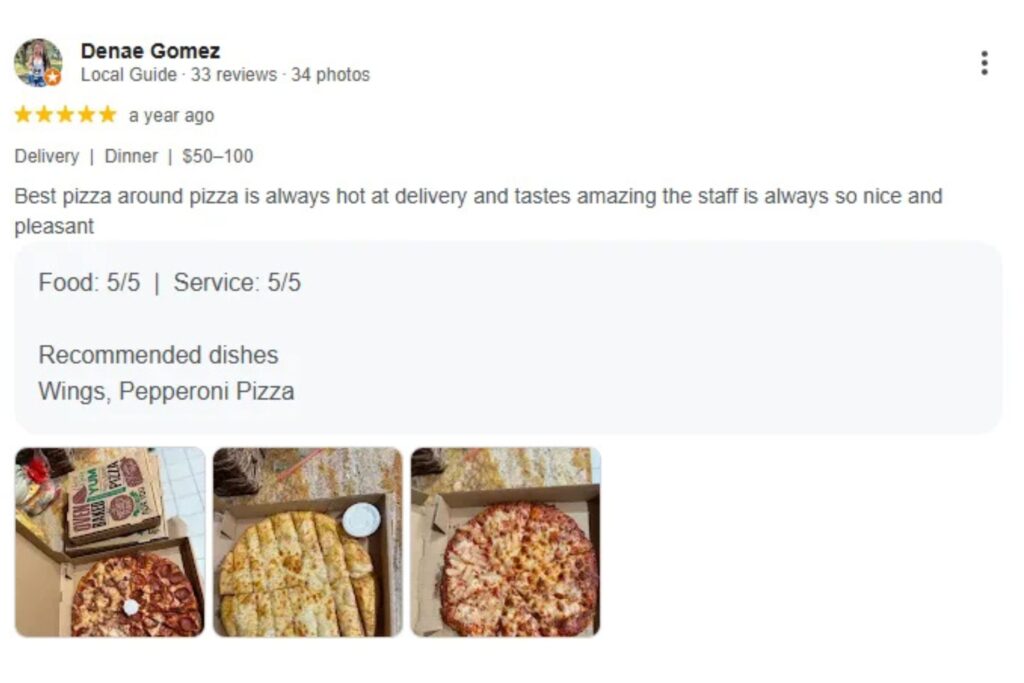
Task: View the cheesy breadsticks photo
Action: click(x=307, y=542)
